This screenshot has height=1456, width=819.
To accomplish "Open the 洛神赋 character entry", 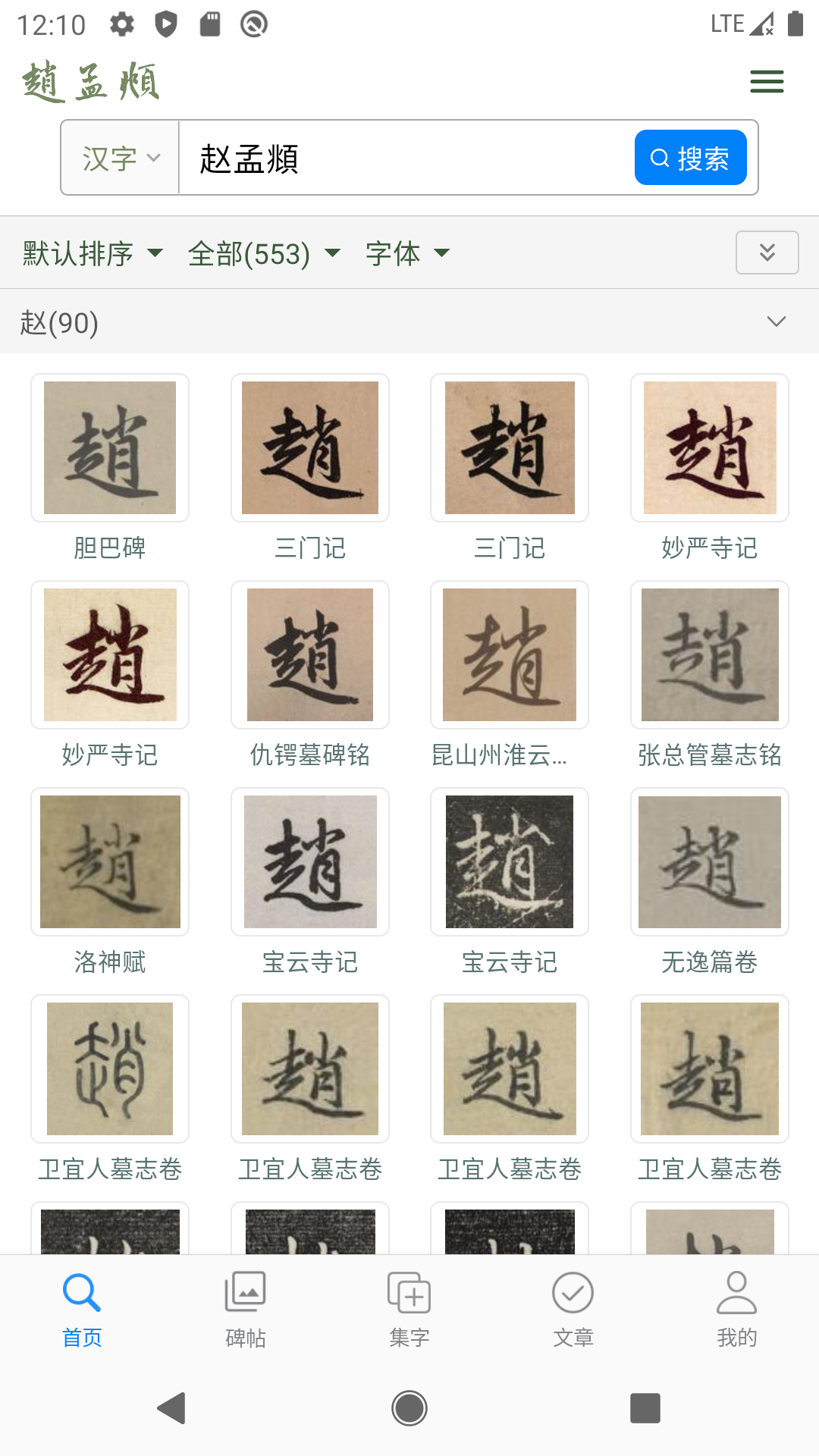I will 109,862.
